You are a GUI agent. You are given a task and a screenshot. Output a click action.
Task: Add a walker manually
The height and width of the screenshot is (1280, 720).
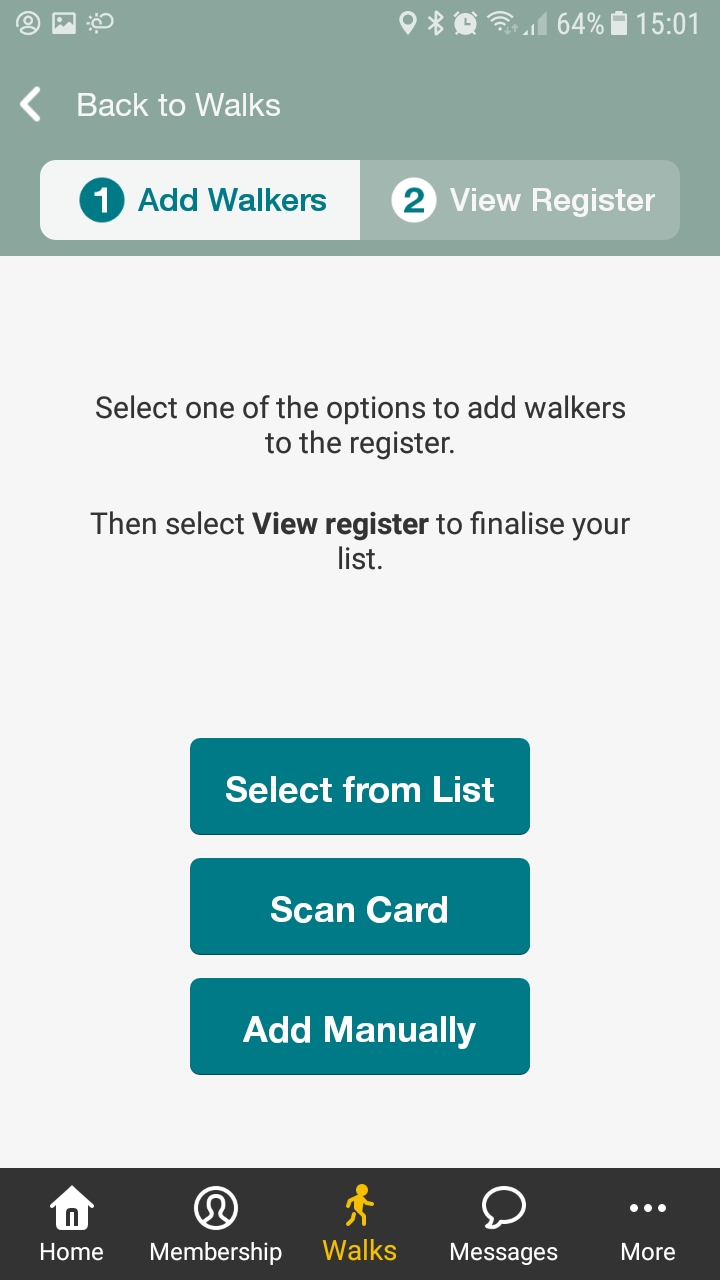pyautogui.click(x=360, y=1027)
